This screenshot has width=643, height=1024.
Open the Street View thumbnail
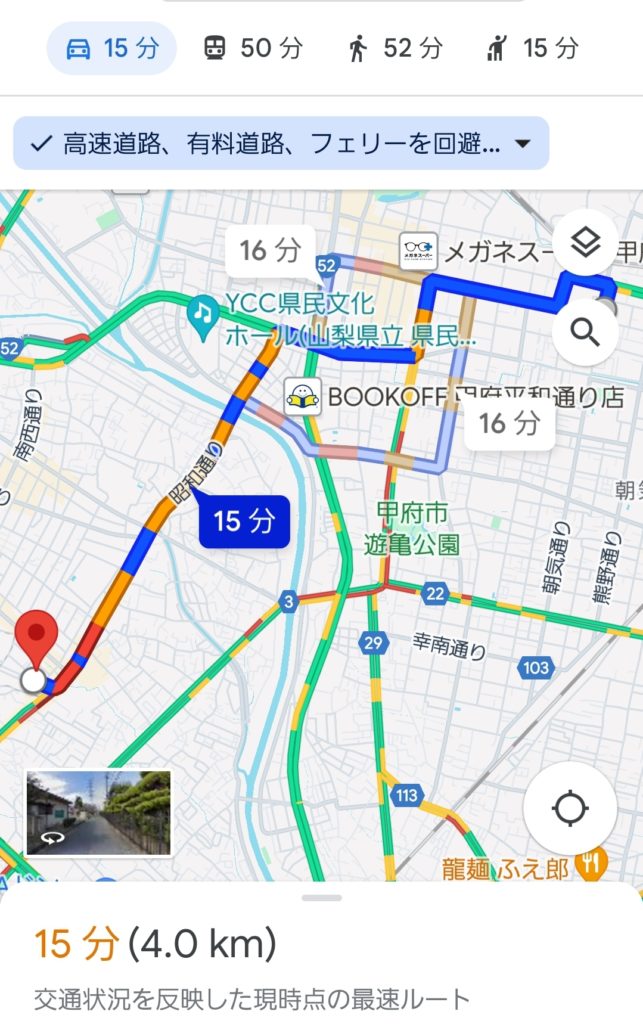98,812
